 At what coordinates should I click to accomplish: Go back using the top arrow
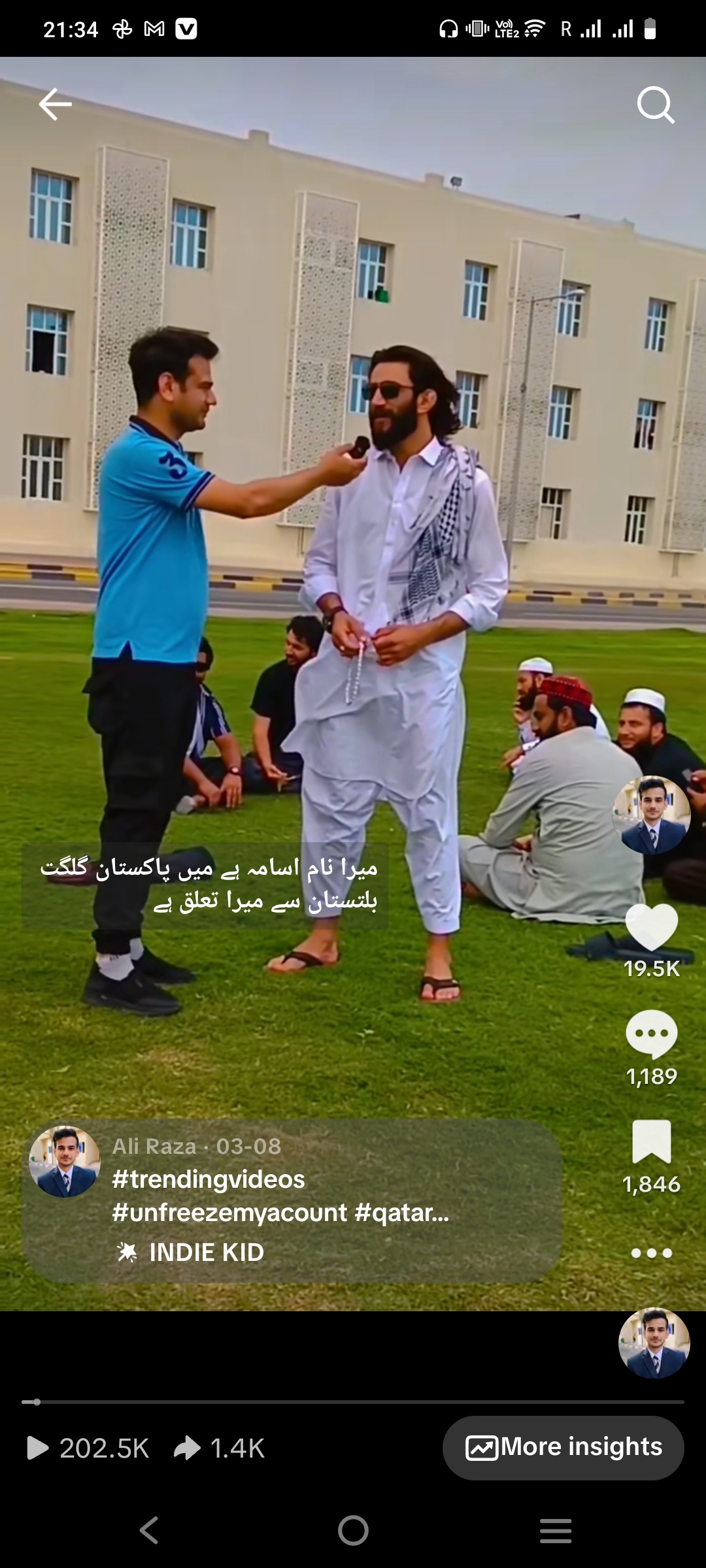tap(55, 105)
